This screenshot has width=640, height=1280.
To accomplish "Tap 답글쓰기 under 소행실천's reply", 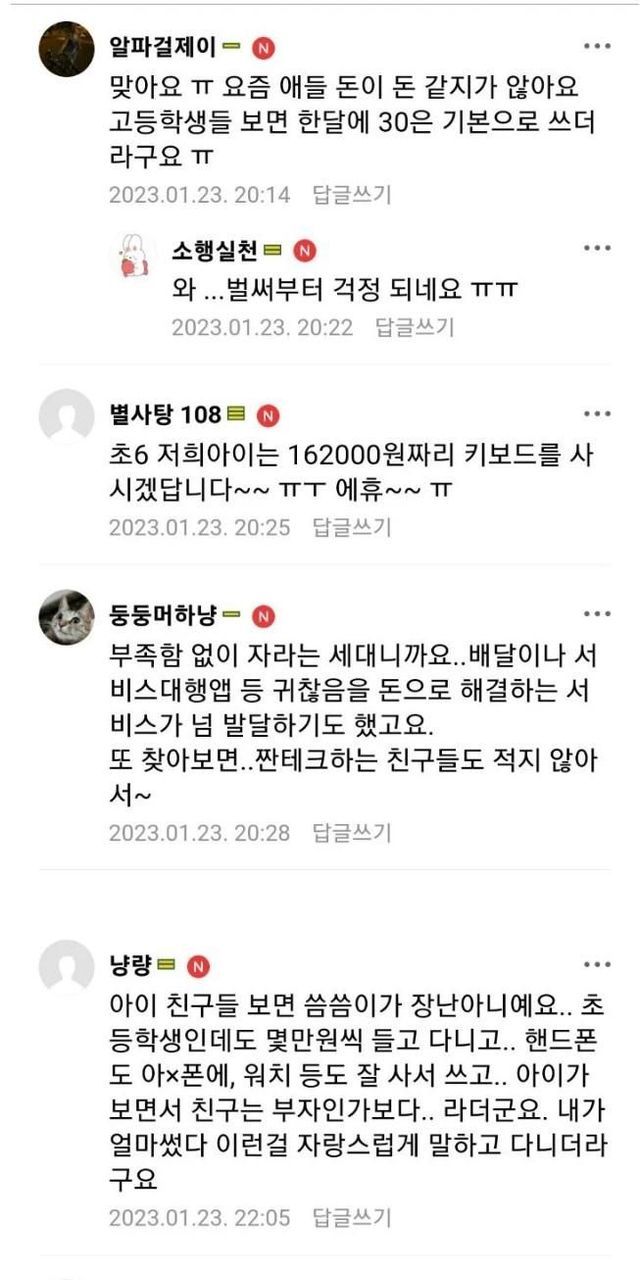I will click(414, 326).
